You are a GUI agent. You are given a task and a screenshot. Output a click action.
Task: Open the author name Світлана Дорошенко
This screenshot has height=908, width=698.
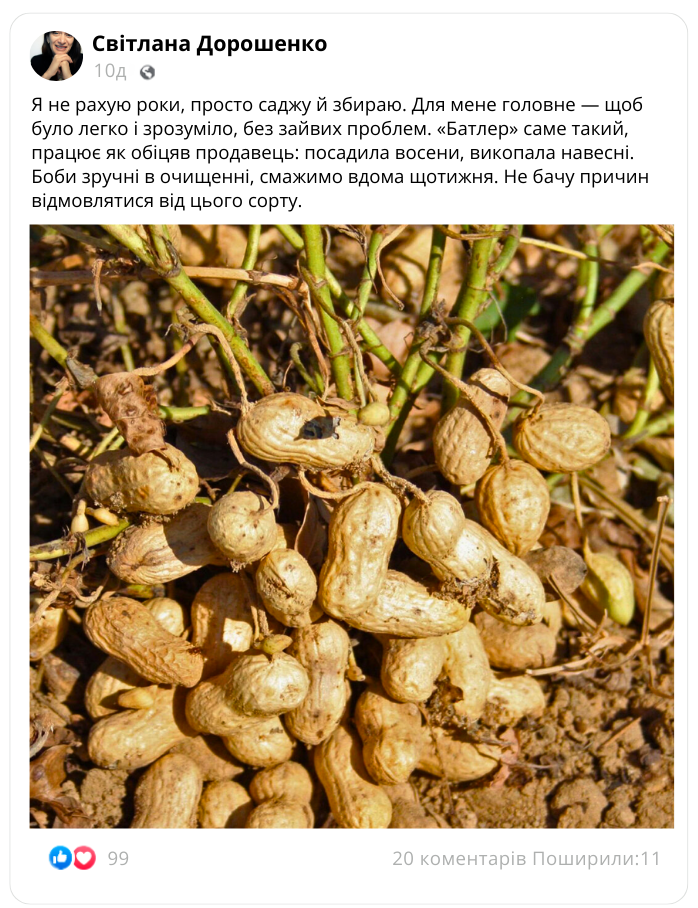209,44
